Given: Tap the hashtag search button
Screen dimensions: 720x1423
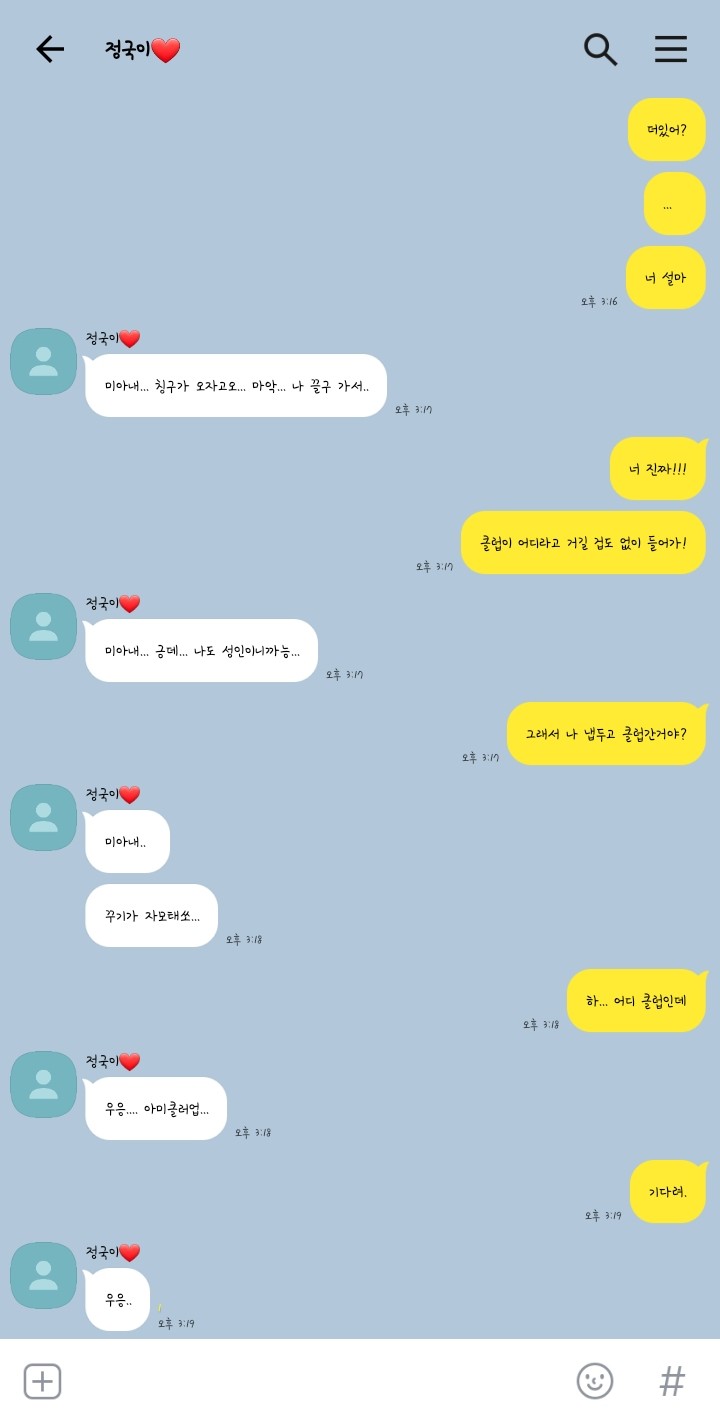Looking at the screenshot, I should click(x=672, y=1381).
